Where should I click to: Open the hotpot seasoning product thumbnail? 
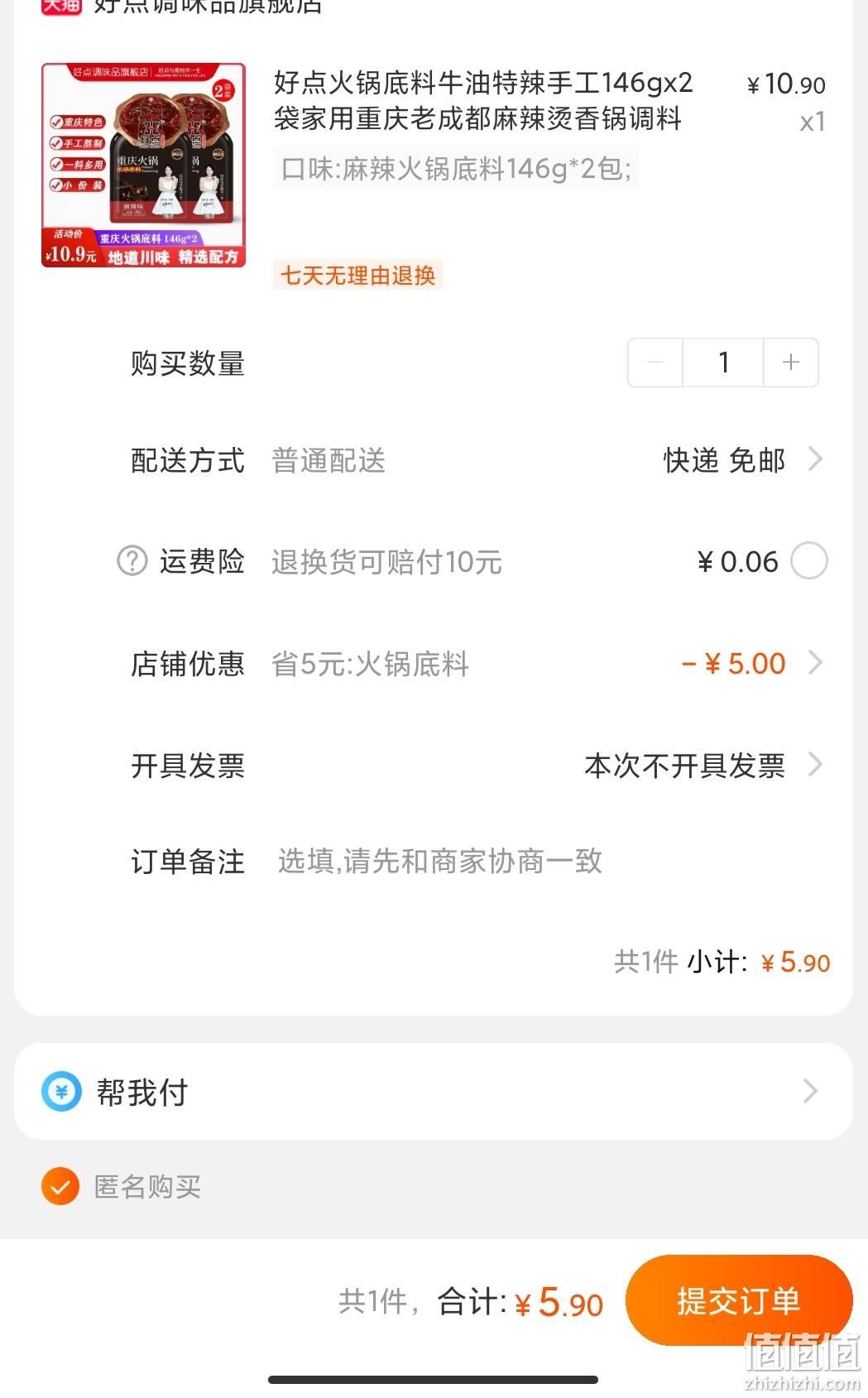click(144, 165)
